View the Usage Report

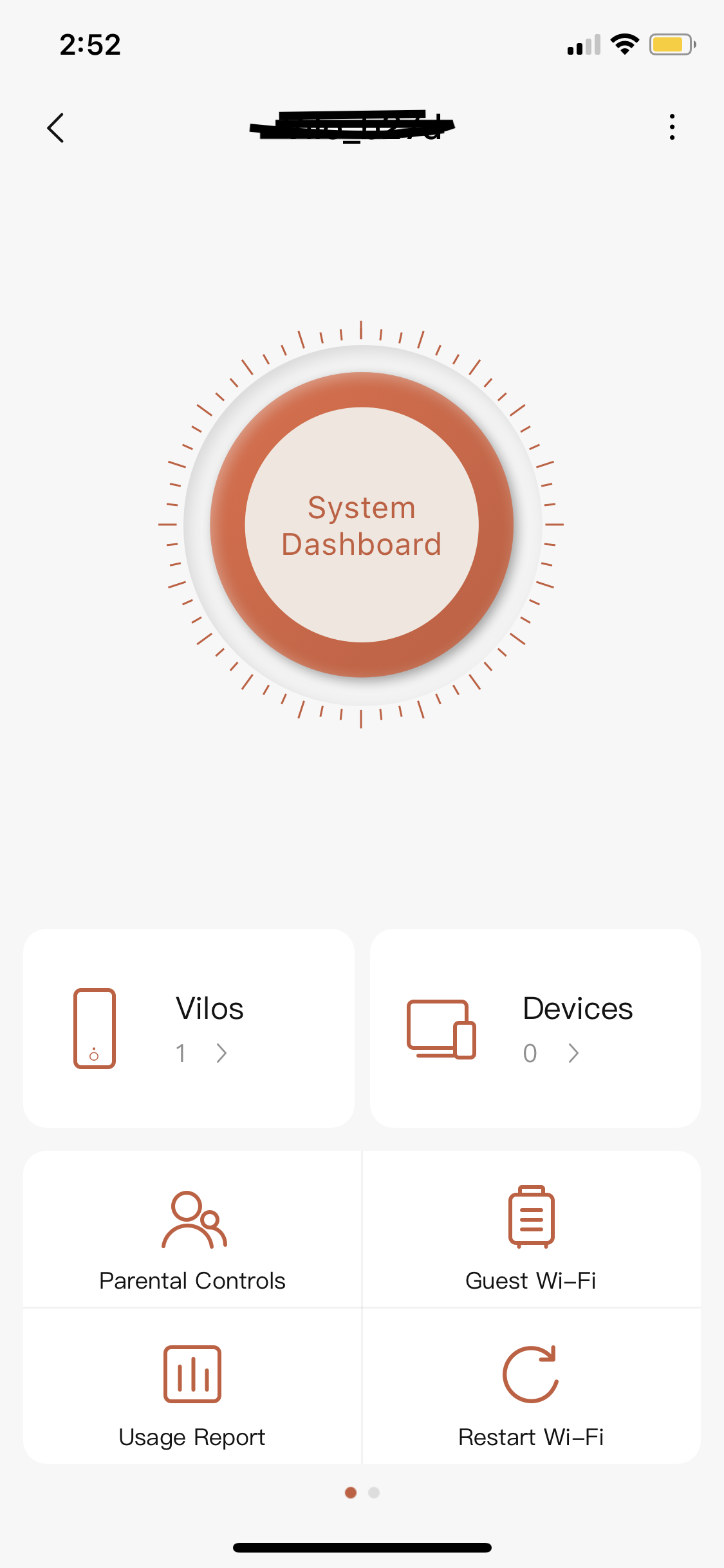pyautogui.click(x=192, y=1386)
